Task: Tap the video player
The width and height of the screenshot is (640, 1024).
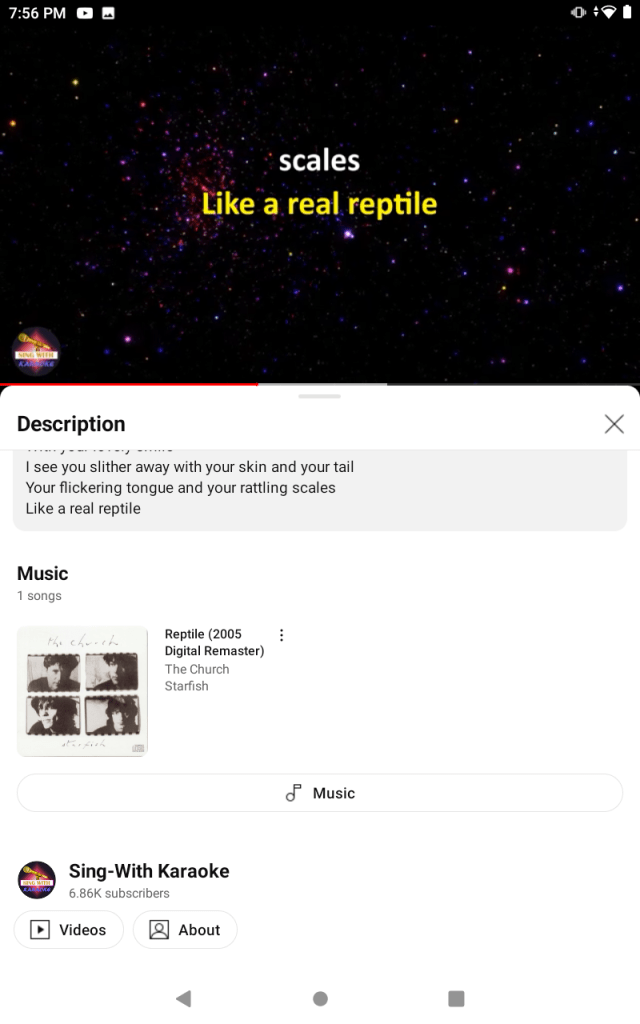Action: point(320,190)
